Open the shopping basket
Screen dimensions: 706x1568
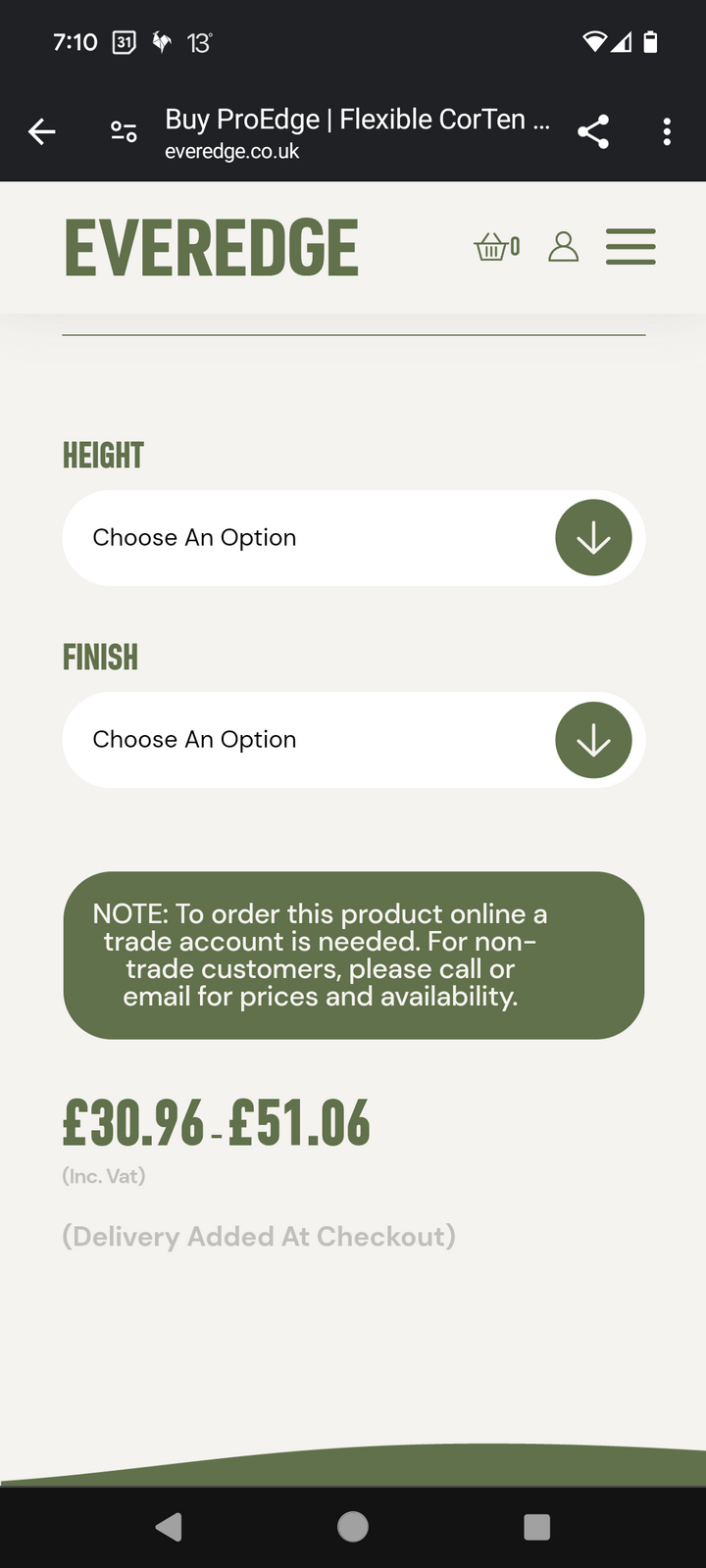click(496, 247)
